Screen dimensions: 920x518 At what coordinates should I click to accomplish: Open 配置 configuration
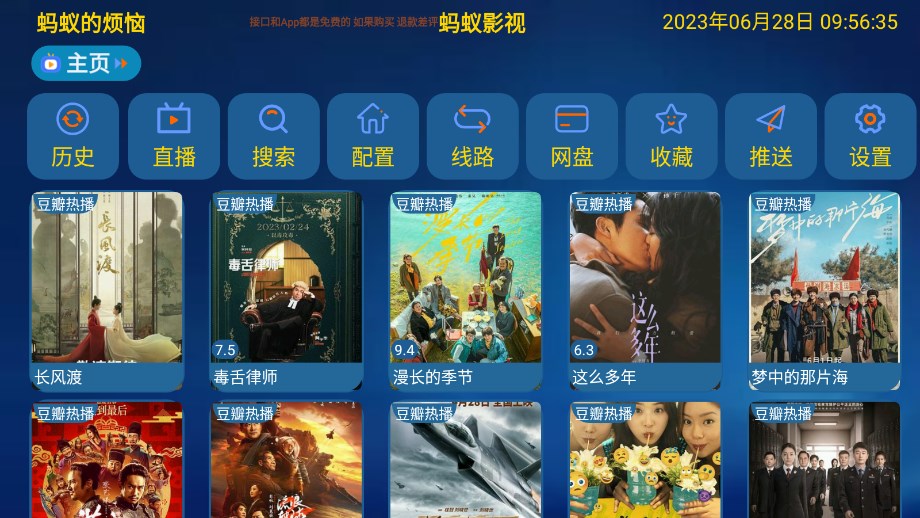(x=373, y=136)
